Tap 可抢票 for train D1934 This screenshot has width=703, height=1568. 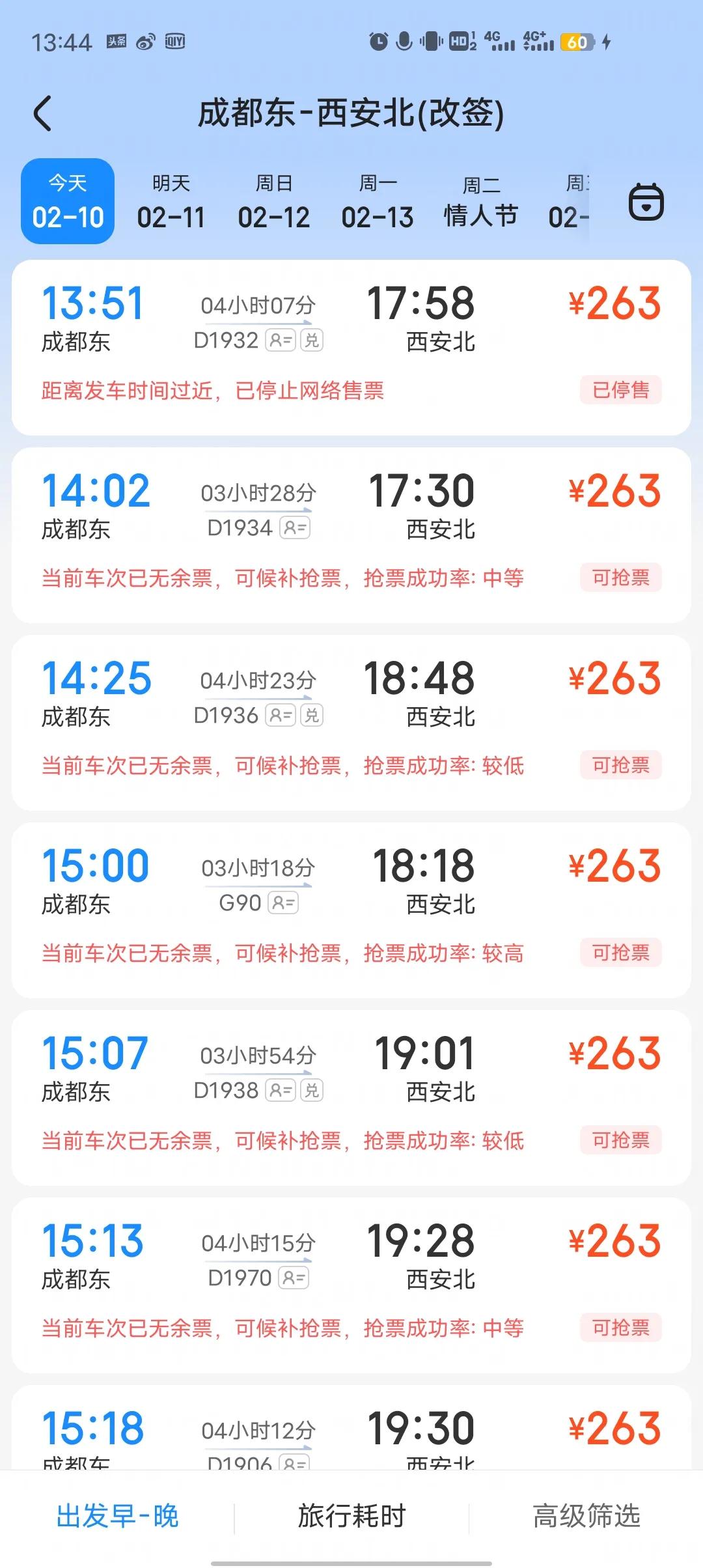click(621, 578)
